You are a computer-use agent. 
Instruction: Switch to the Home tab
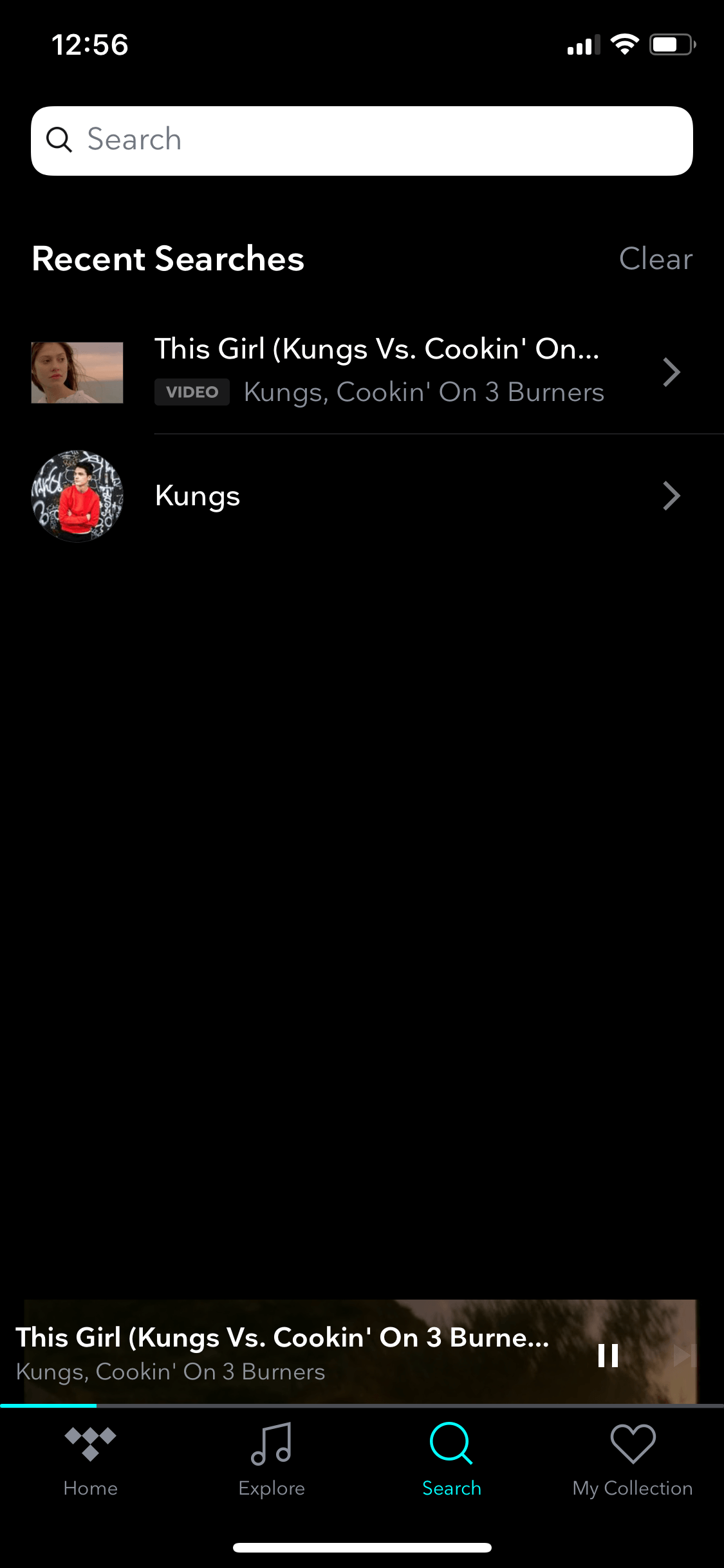(x=91, y=1461)
